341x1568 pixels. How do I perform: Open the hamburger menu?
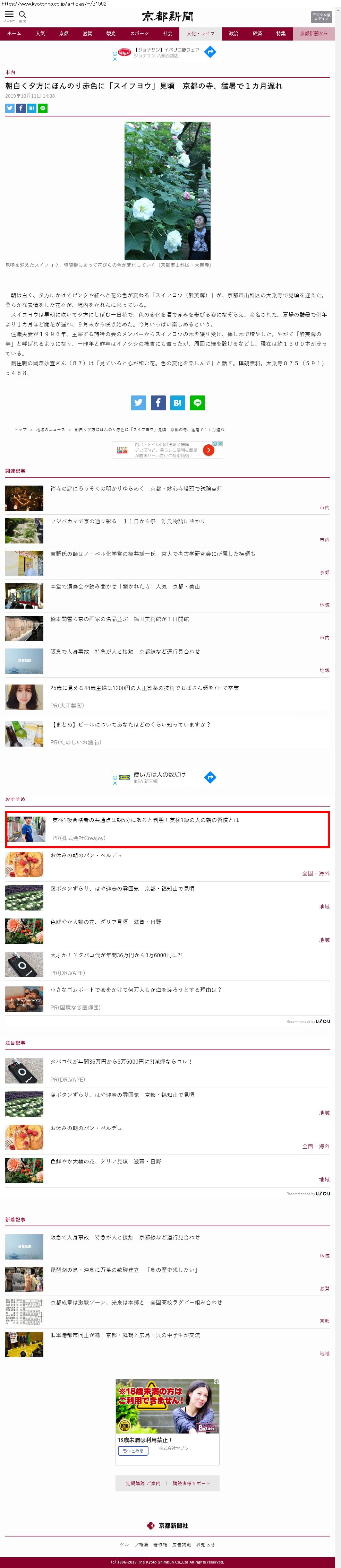(9, 15)
